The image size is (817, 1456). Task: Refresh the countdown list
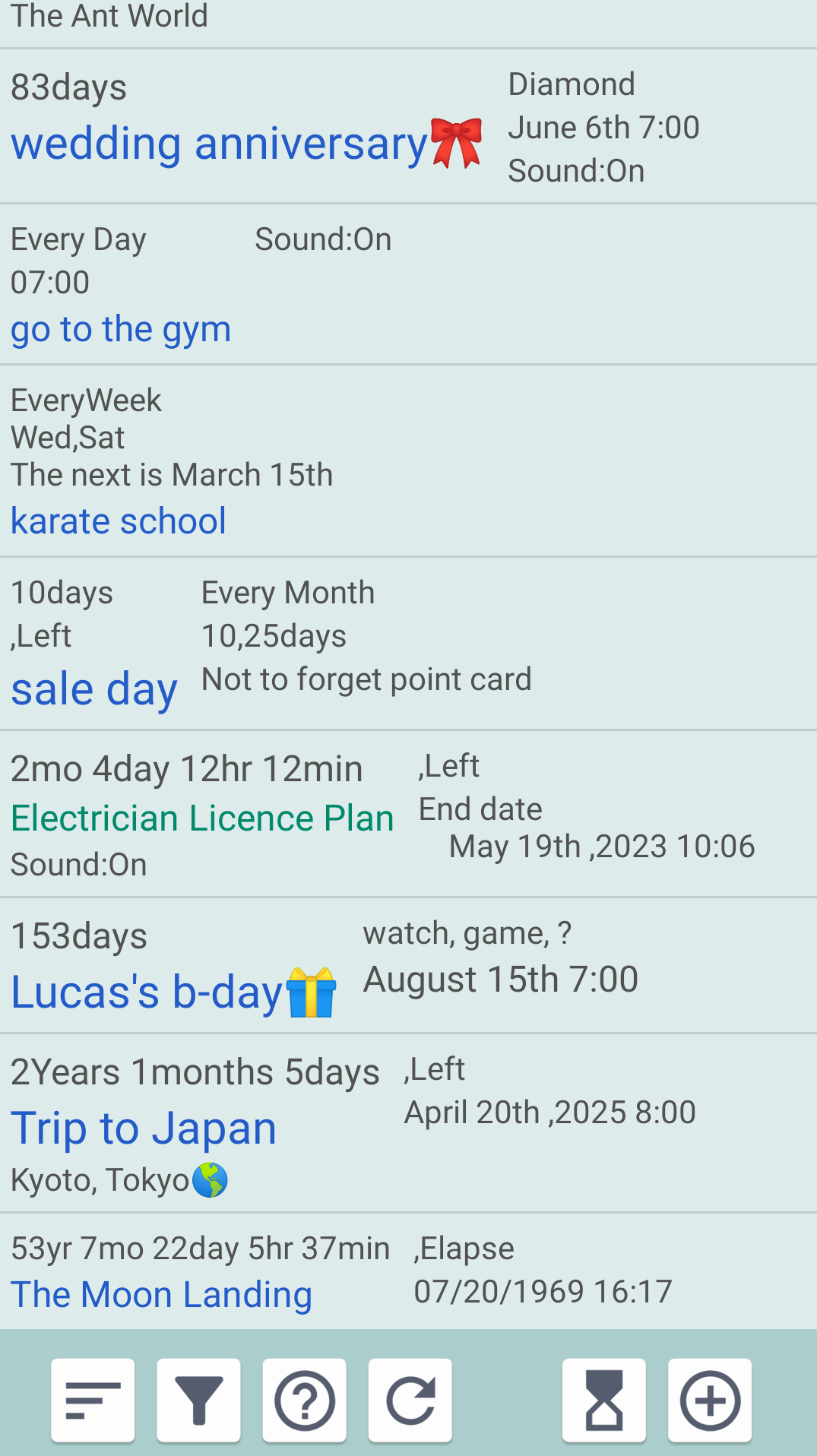coord(410,1400)
